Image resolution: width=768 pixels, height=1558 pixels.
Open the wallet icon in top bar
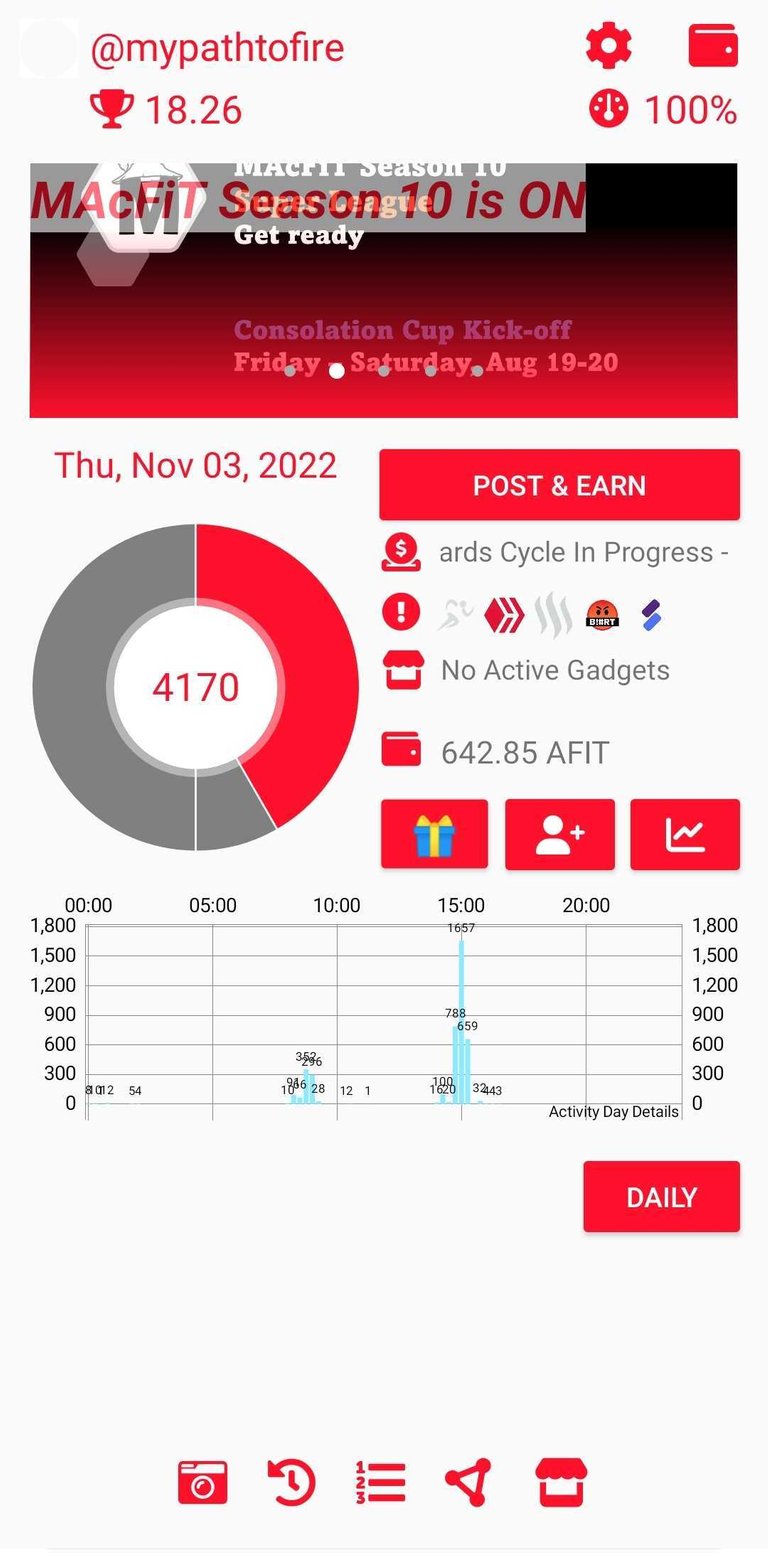pos(713,46)
